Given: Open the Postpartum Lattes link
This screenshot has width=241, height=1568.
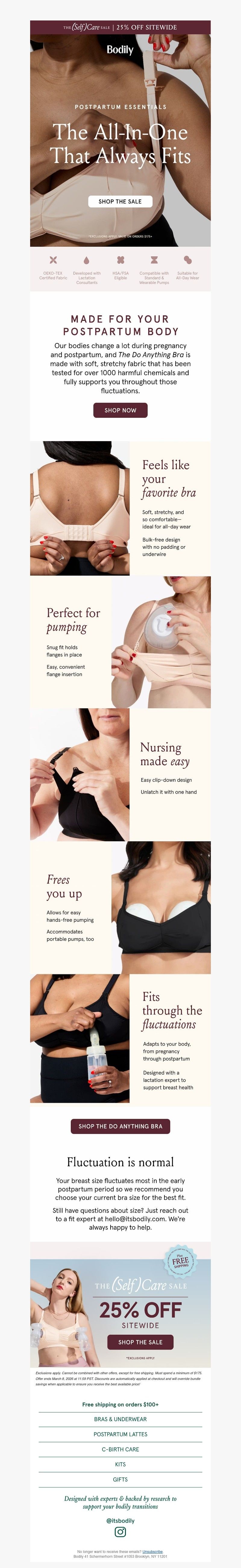Looking at the screenshot, I should tap(120, 1434).
